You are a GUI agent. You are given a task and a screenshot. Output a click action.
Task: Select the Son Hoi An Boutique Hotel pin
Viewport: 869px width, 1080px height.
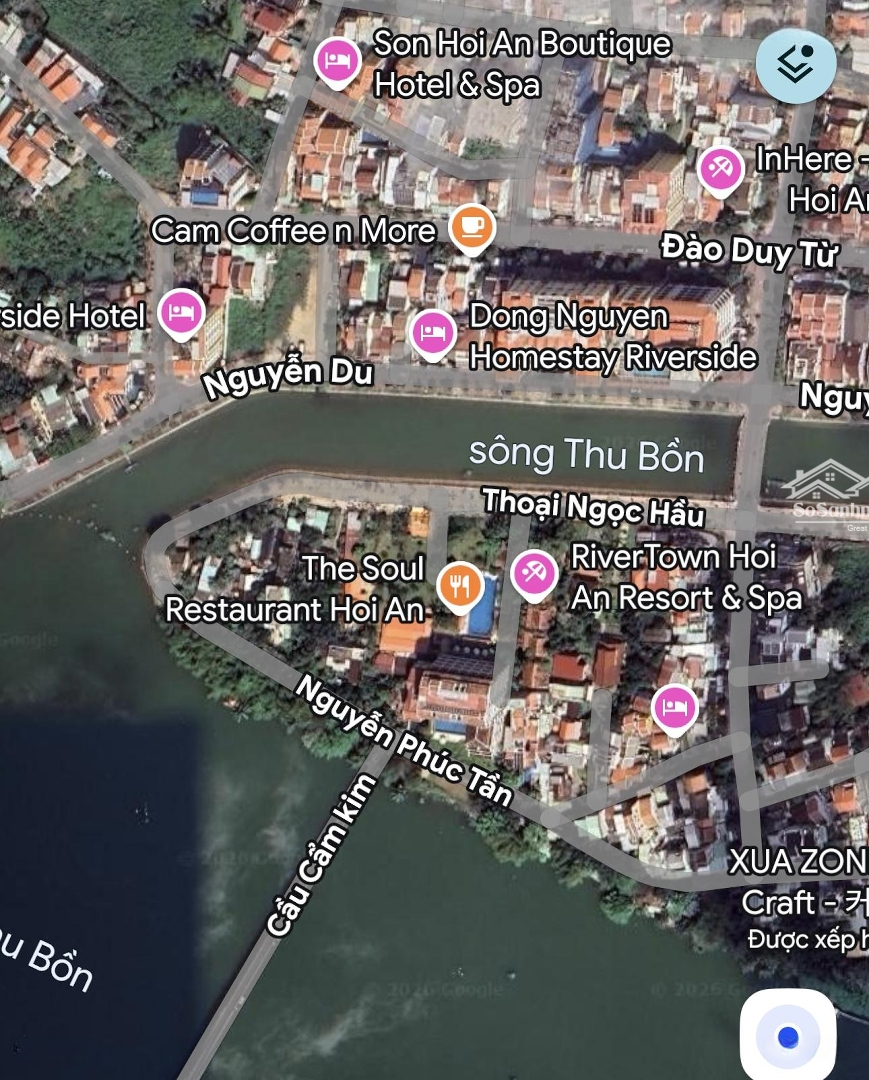337,60
